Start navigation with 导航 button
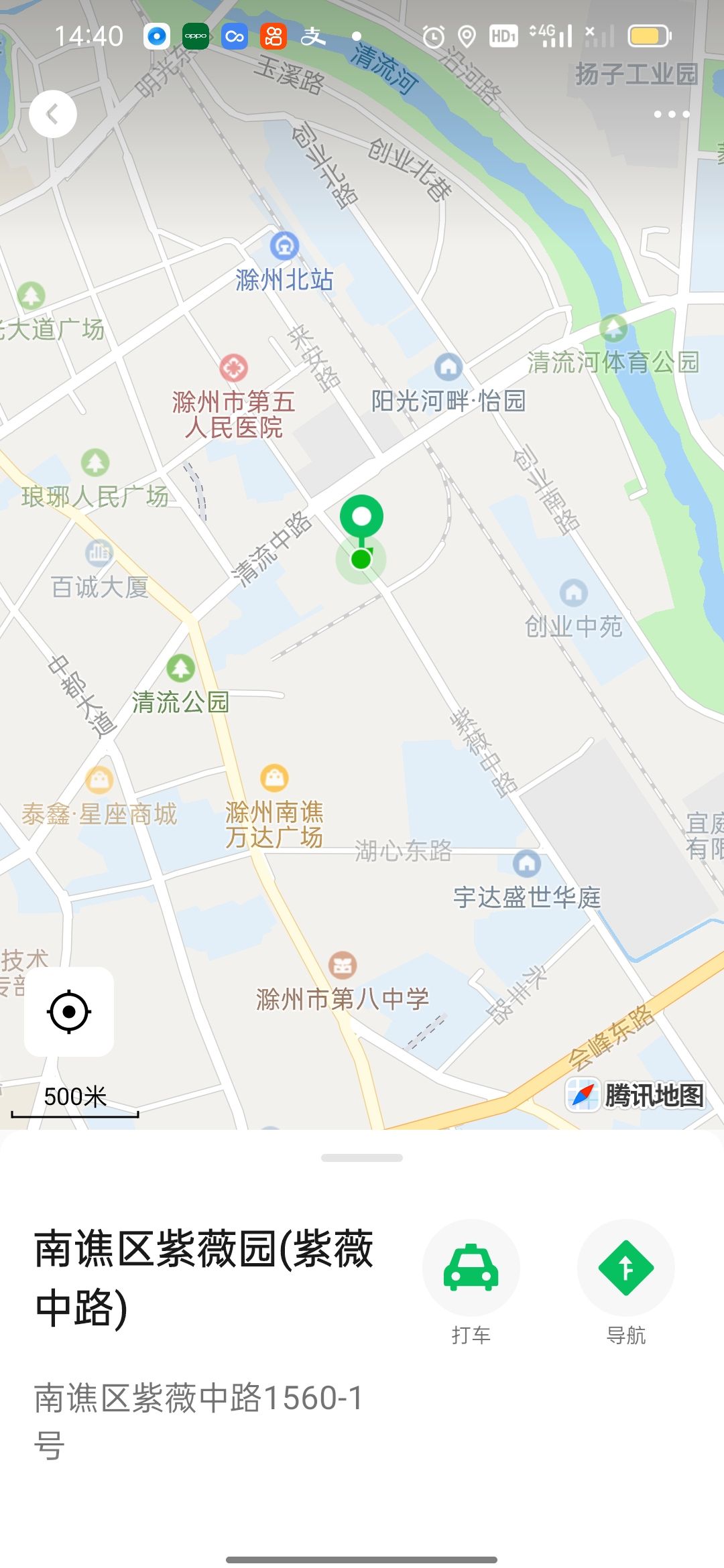724x1568 pixels. pos(625,1268)
